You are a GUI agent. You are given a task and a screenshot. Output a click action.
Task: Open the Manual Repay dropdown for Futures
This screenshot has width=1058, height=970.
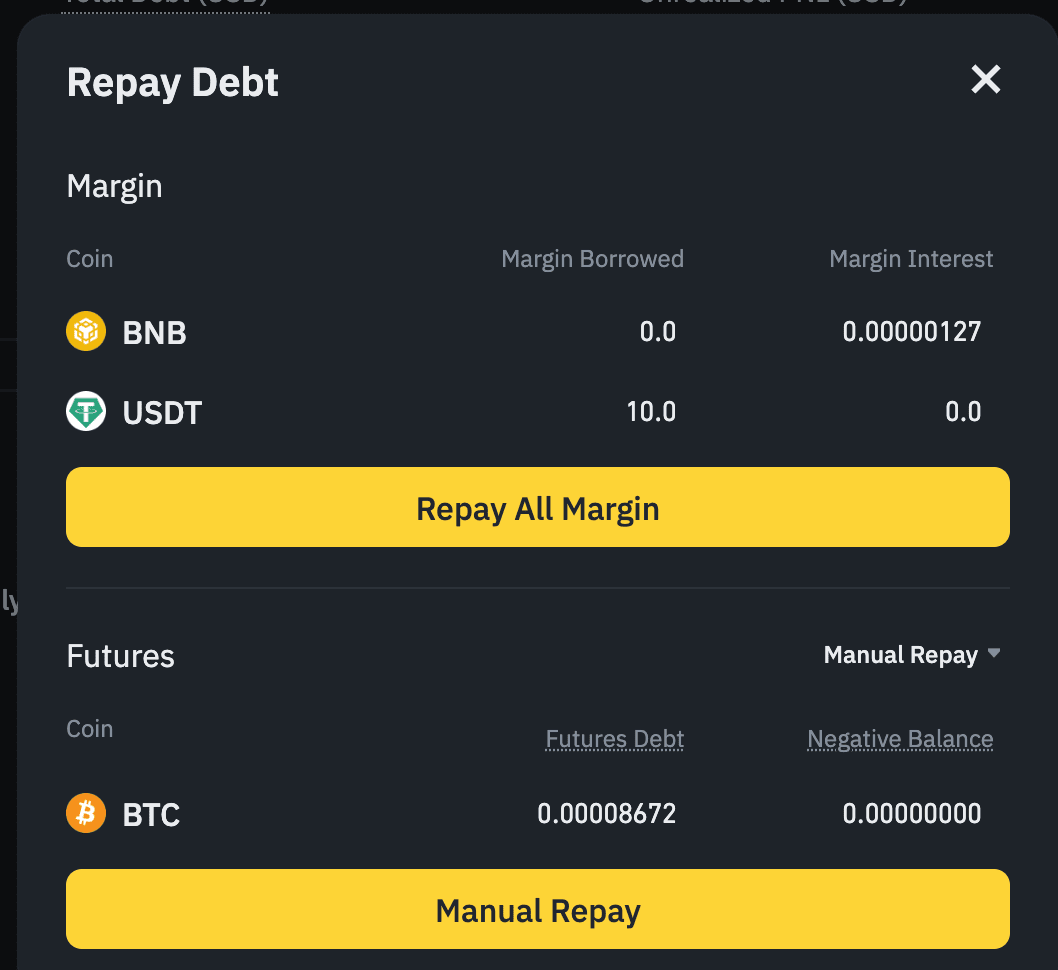[911, 655]
